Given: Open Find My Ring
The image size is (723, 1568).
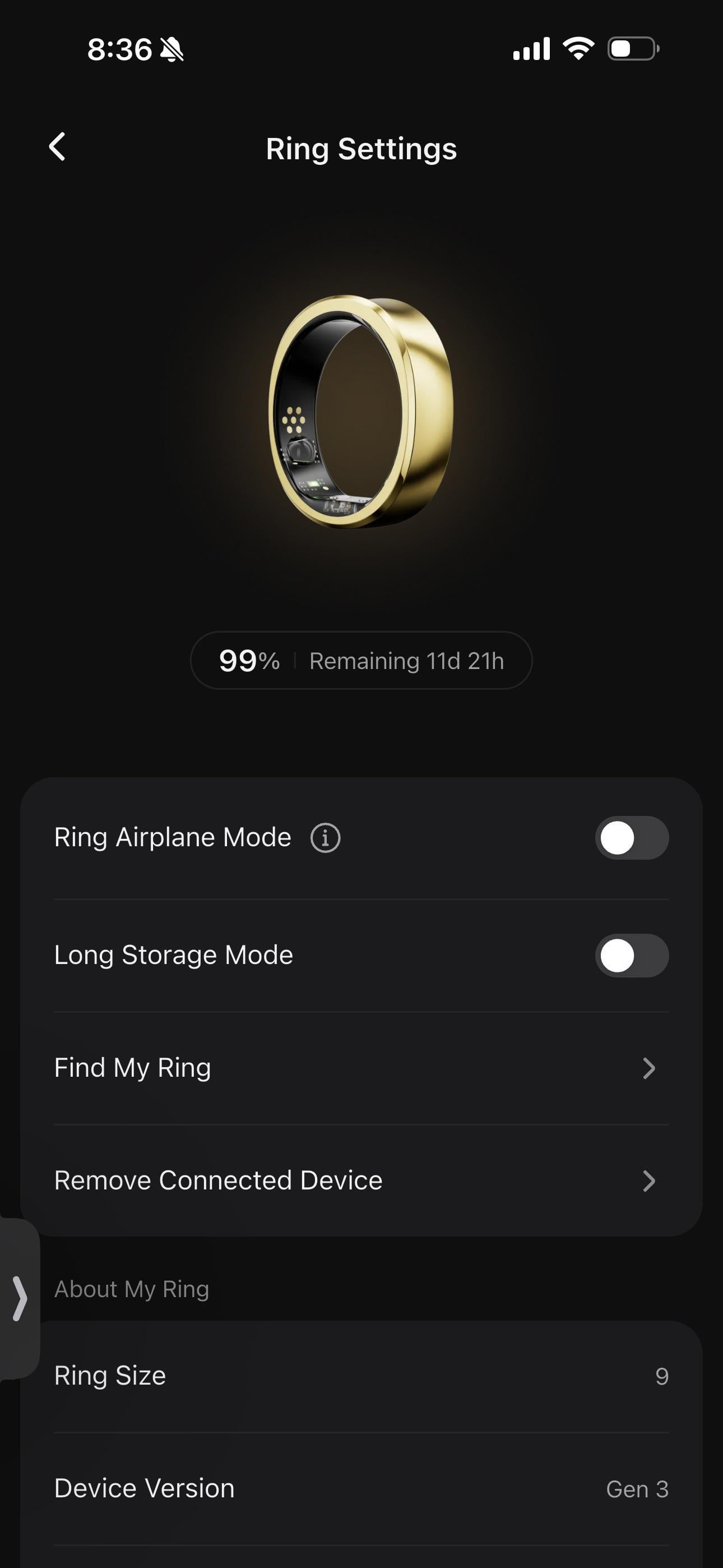Looking at the screenshot, I should (361, 1068).
